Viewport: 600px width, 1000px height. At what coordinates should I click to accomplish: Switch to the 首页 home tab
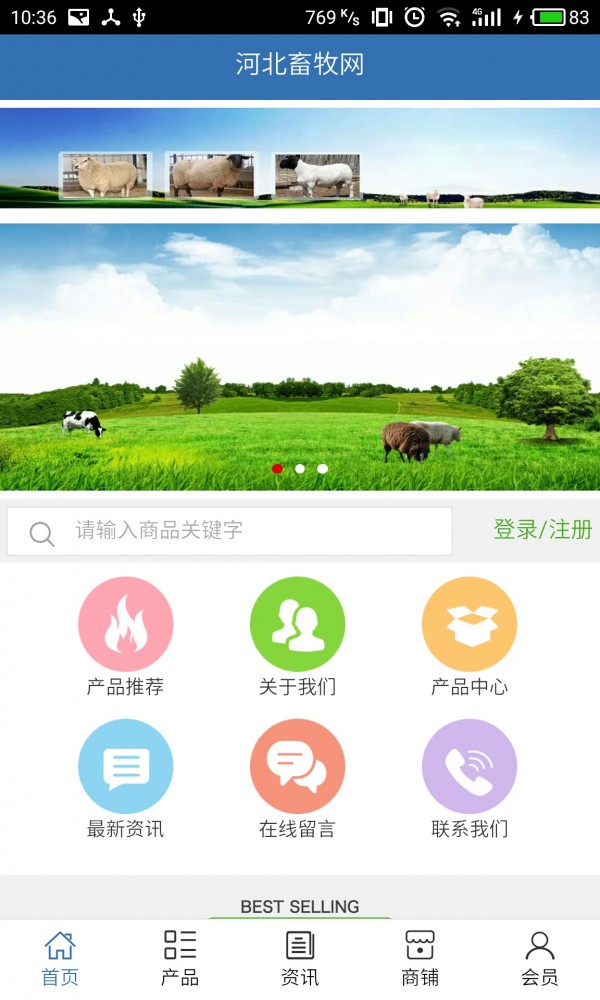tap(60, 958)
